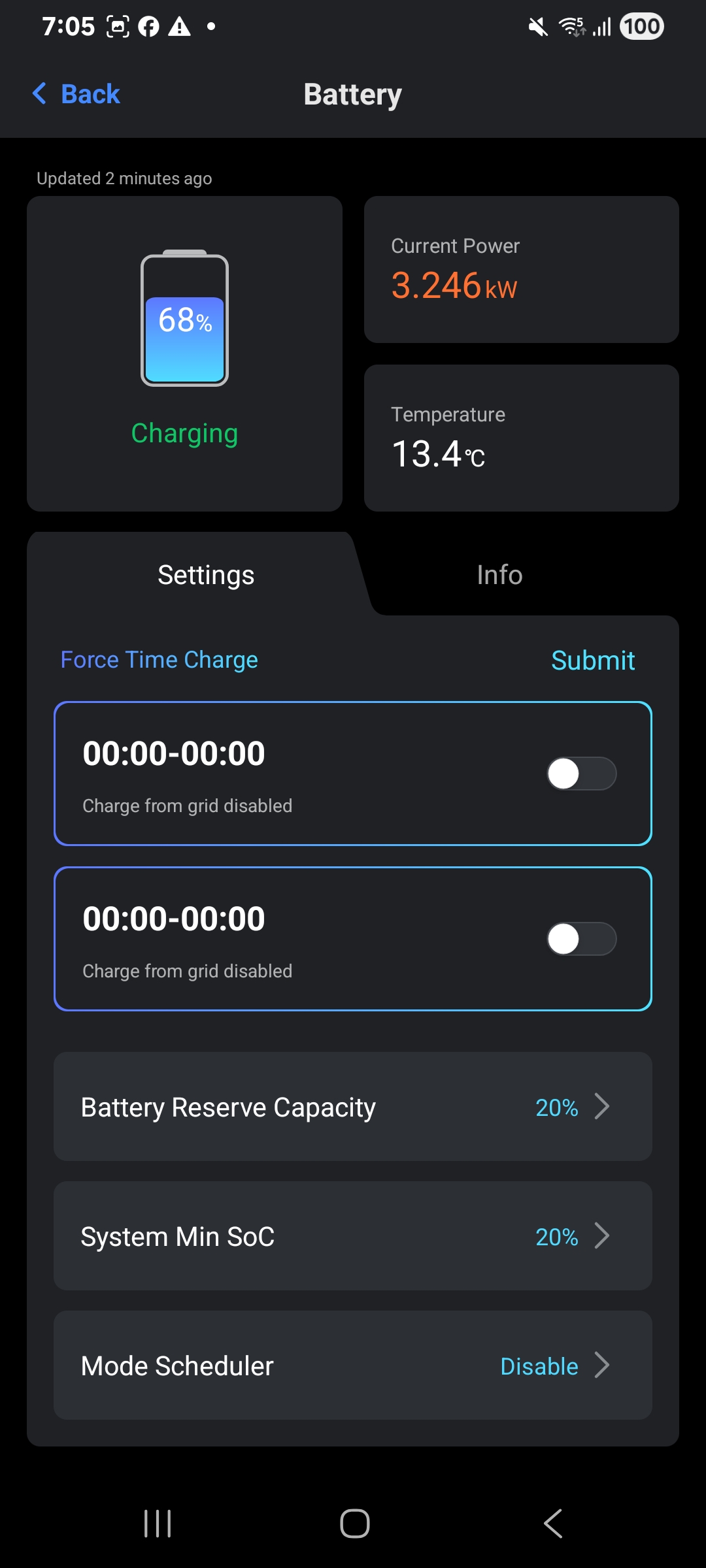Tap the system home button
706x1568 pixels.
coord(354,1524)
